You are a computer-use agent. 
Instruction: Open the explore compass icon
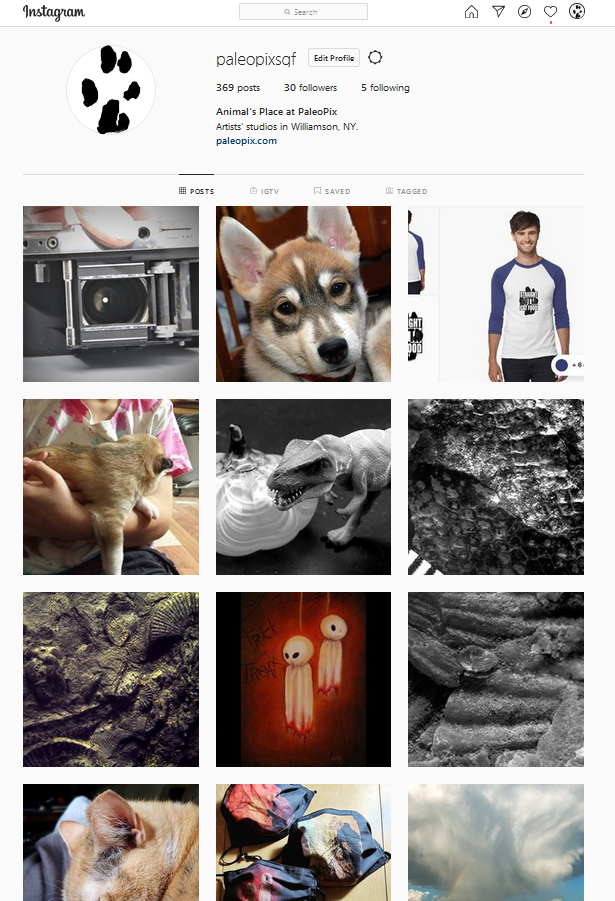tap(524, 12)
